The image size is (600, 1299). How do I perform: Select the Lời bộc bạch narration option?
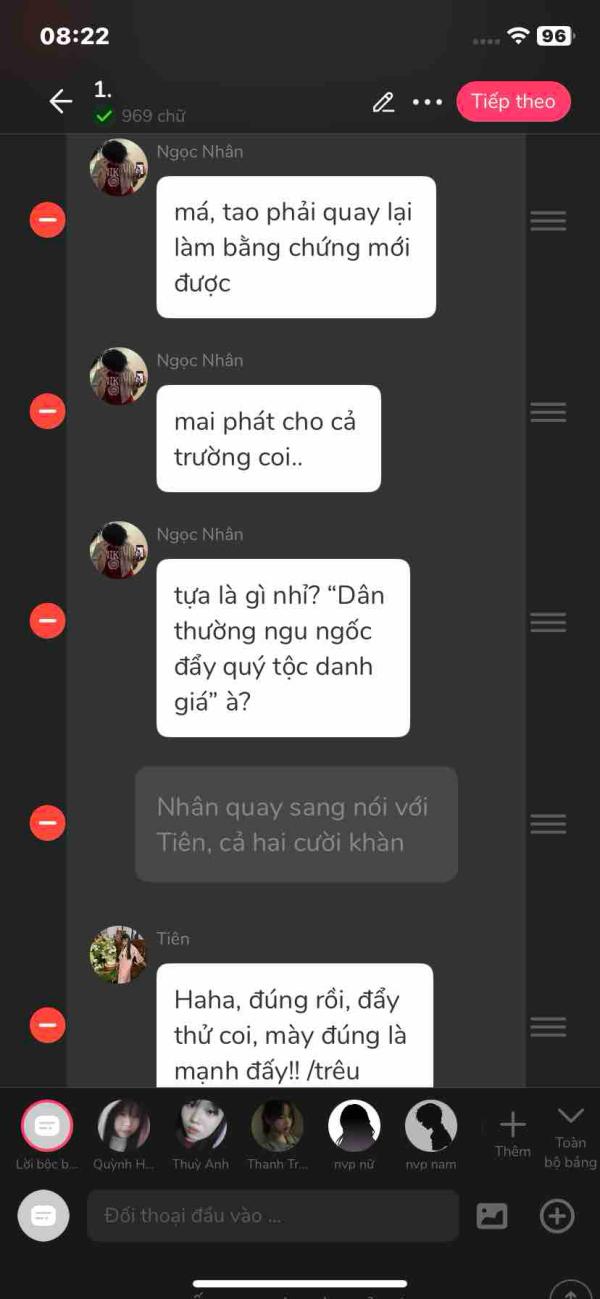(x=47, y=1127)
